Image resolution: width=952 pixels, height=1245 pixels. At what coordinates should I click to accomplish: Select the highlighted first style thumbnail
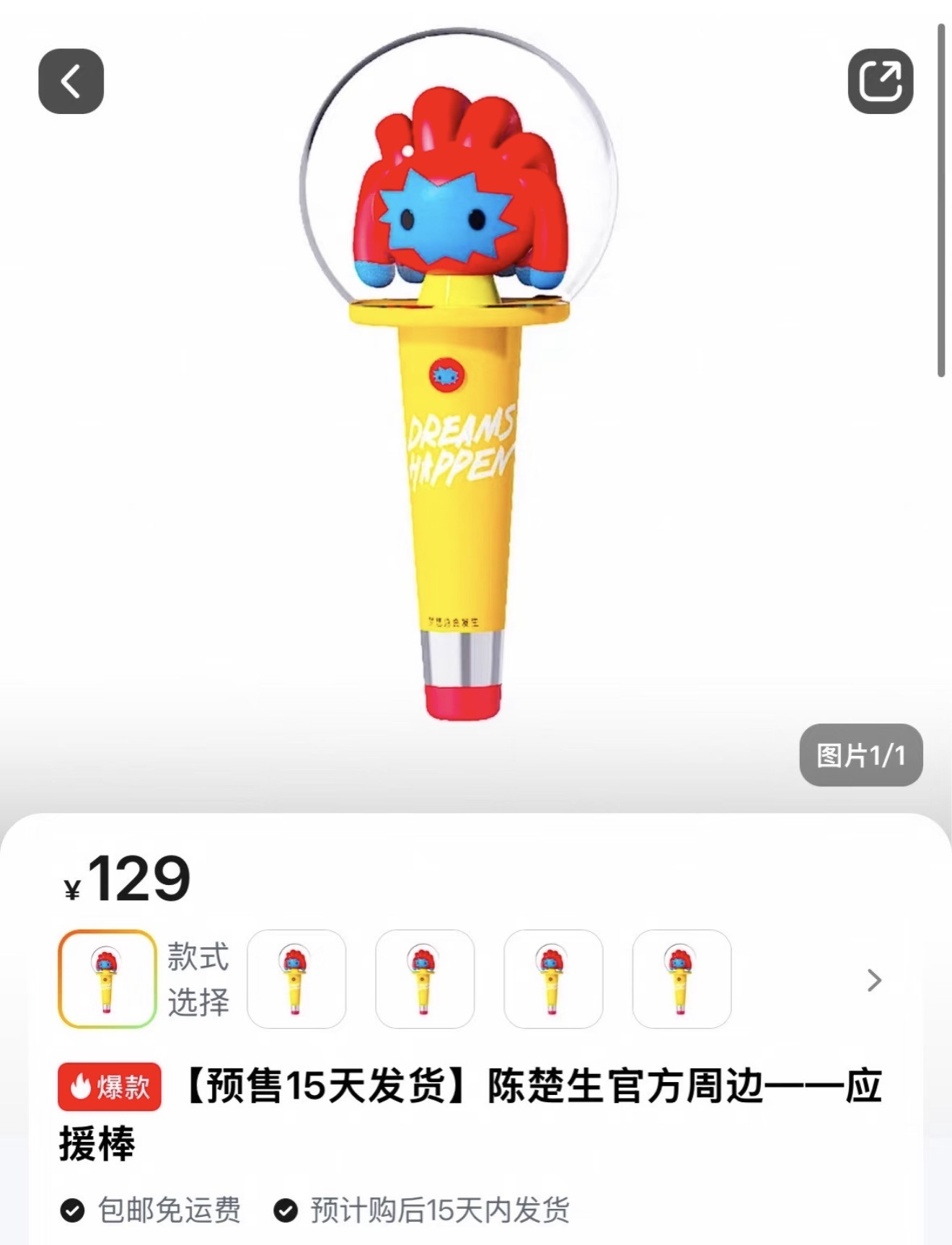(107, 979)
